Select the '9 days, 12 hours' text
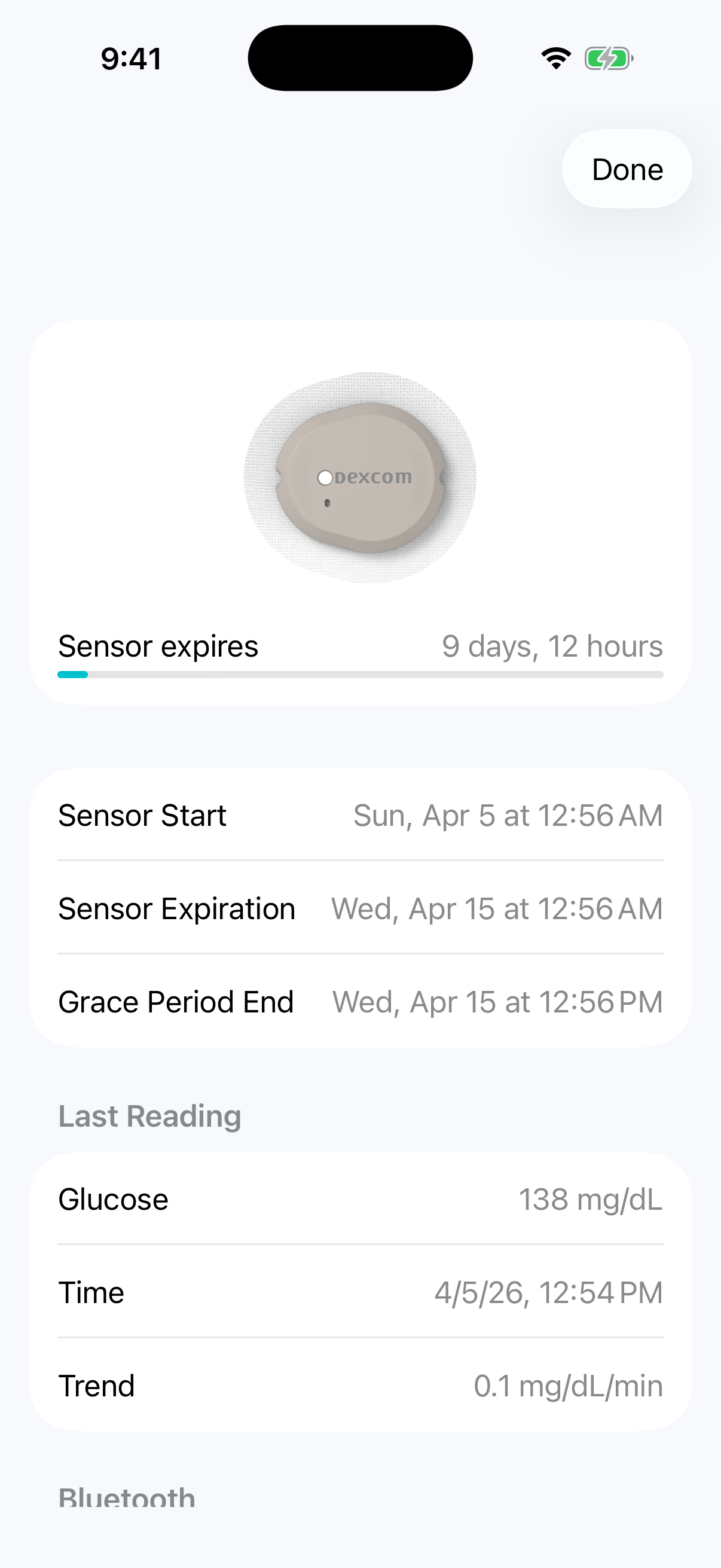 pos(552,646)
